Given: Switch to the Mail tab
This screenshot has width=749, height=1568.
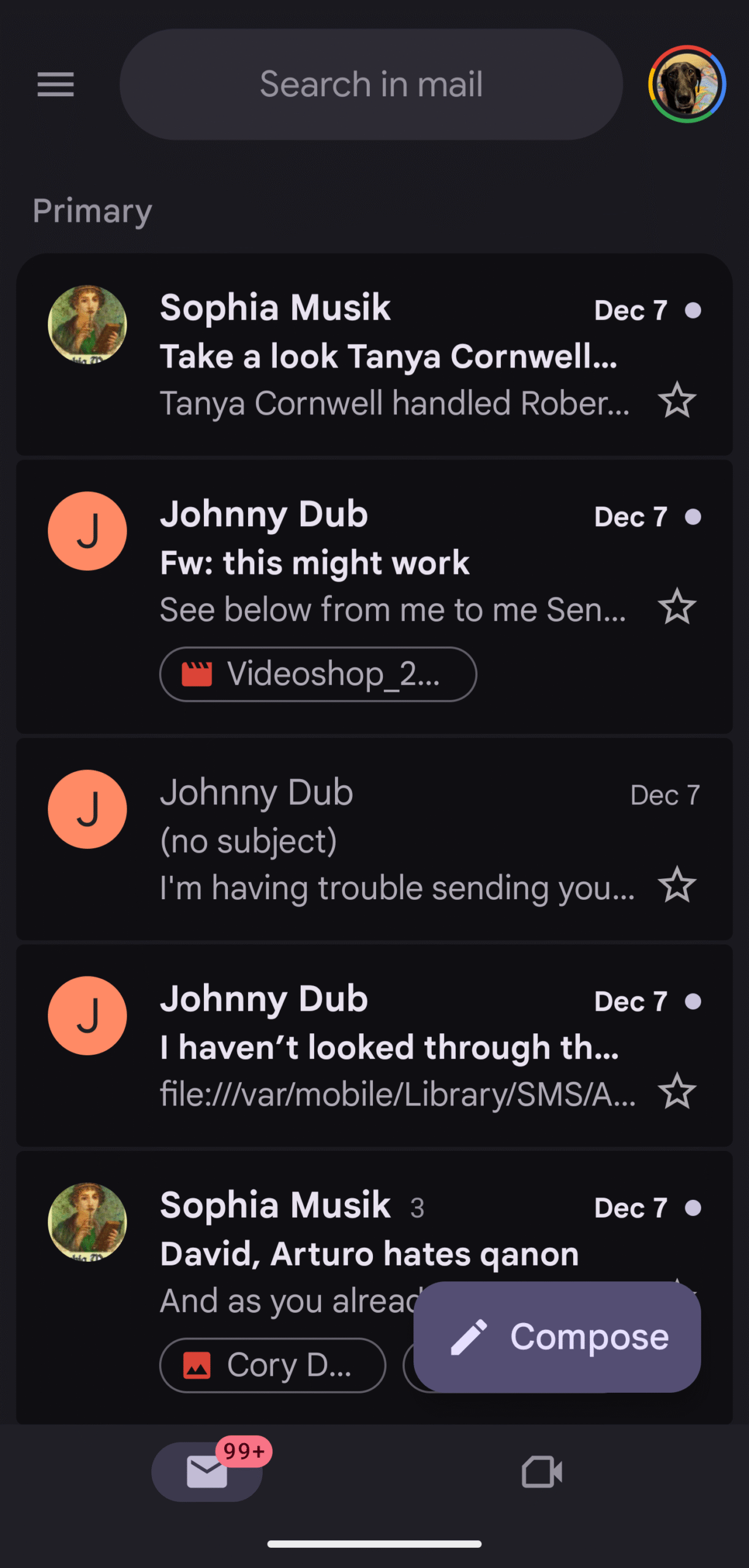Looking at the screenshot, I should tap(207, 1471).
